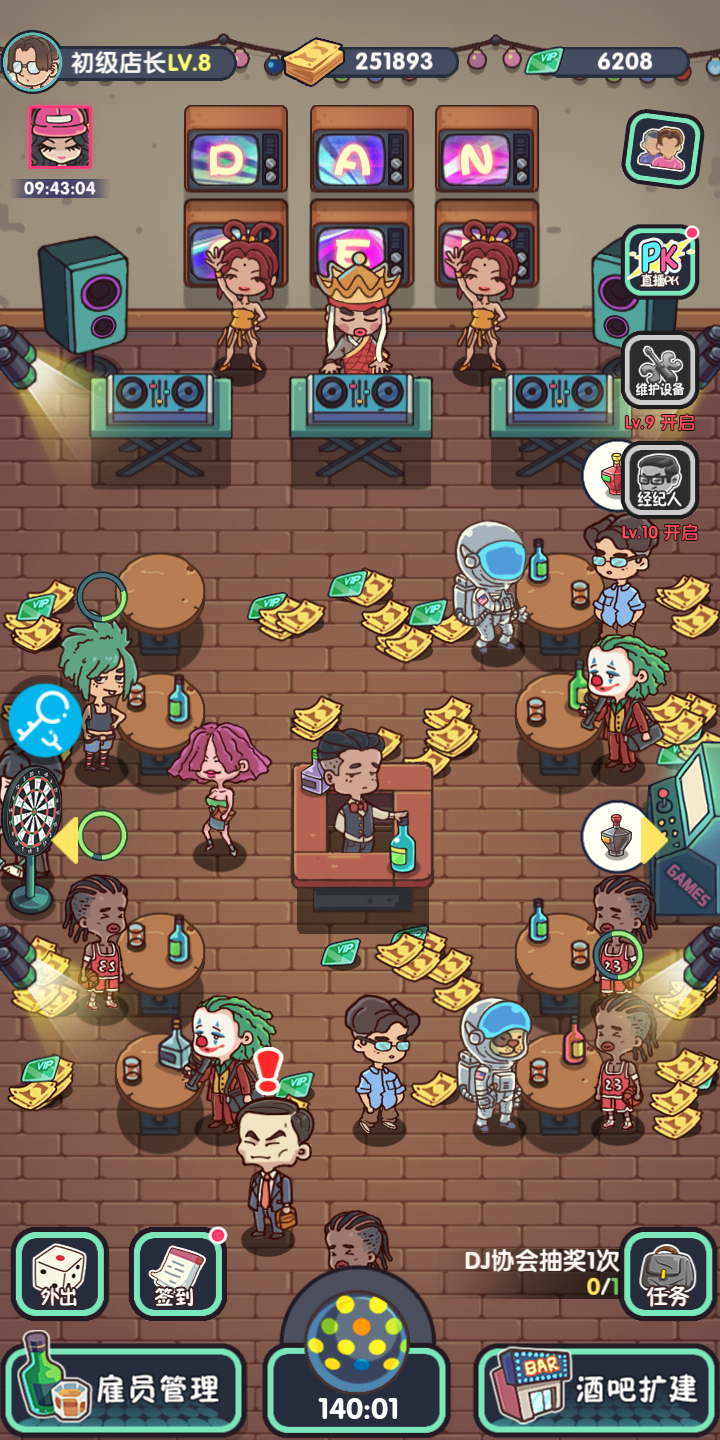Open 雇员管理 employee management
The width and height of the screenshot is (720, 1440).
(124, 1388)
